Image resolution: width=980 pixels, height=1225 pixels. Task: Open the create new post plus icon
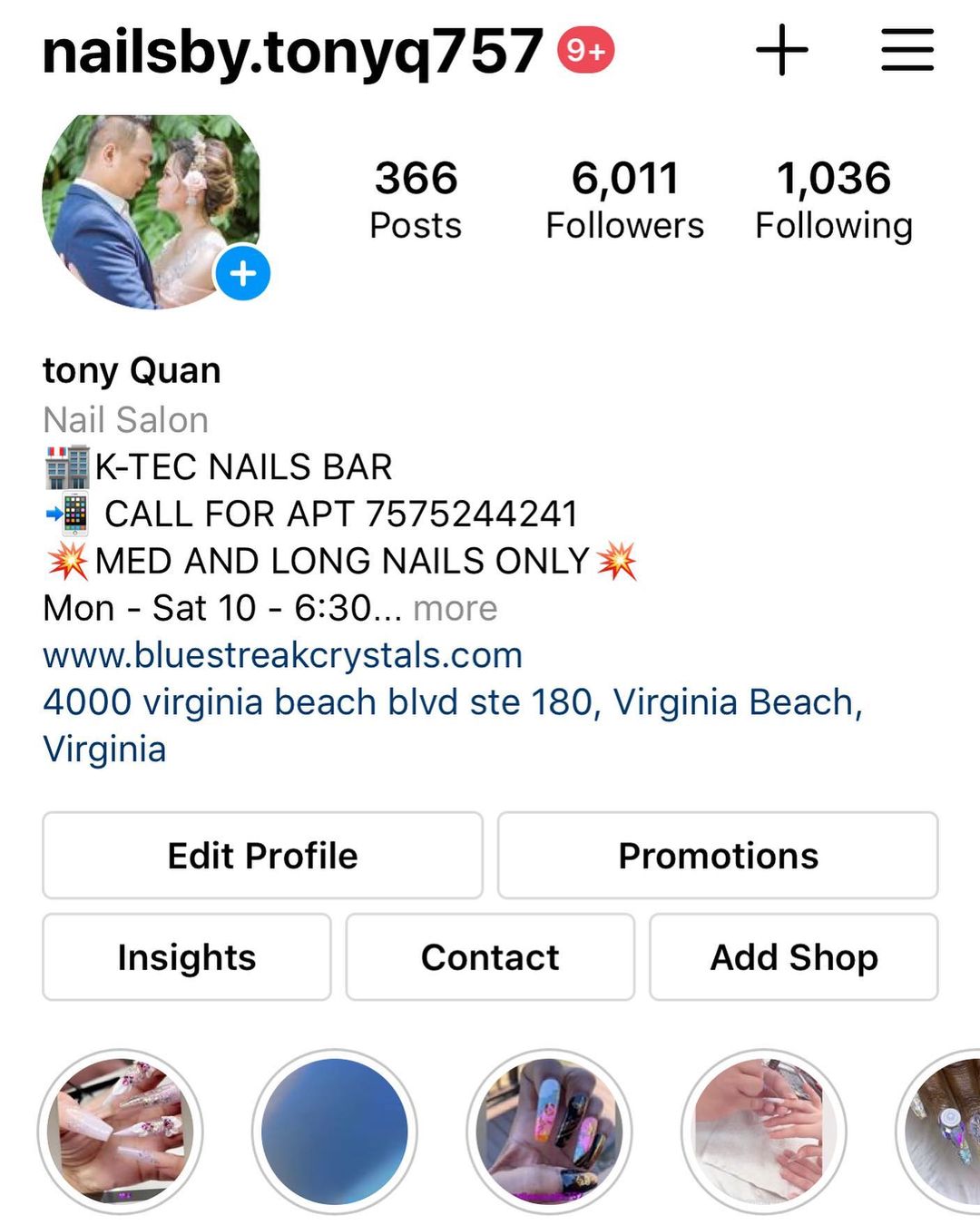click(x=781, y=50)
